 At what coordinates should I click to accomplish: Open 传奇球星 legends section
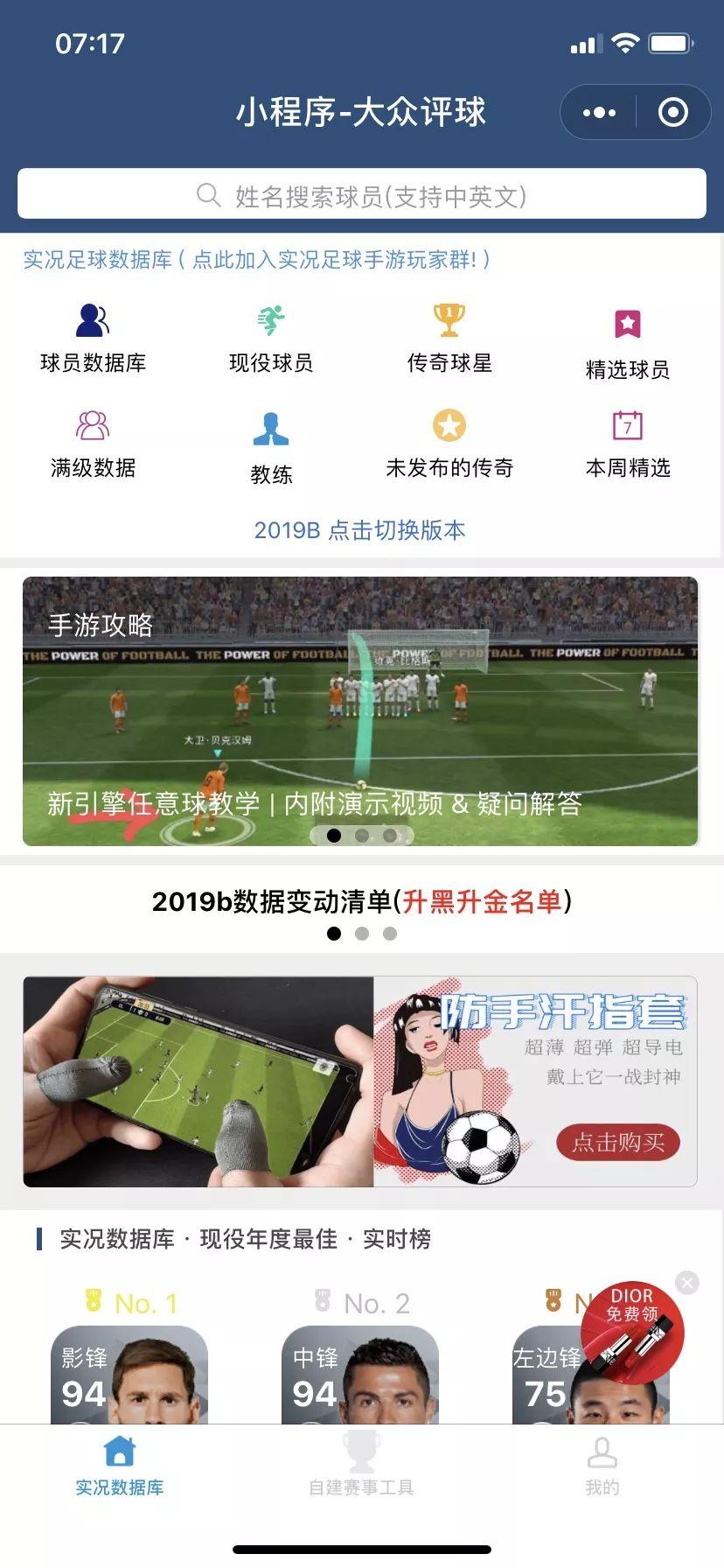(449, 337)
